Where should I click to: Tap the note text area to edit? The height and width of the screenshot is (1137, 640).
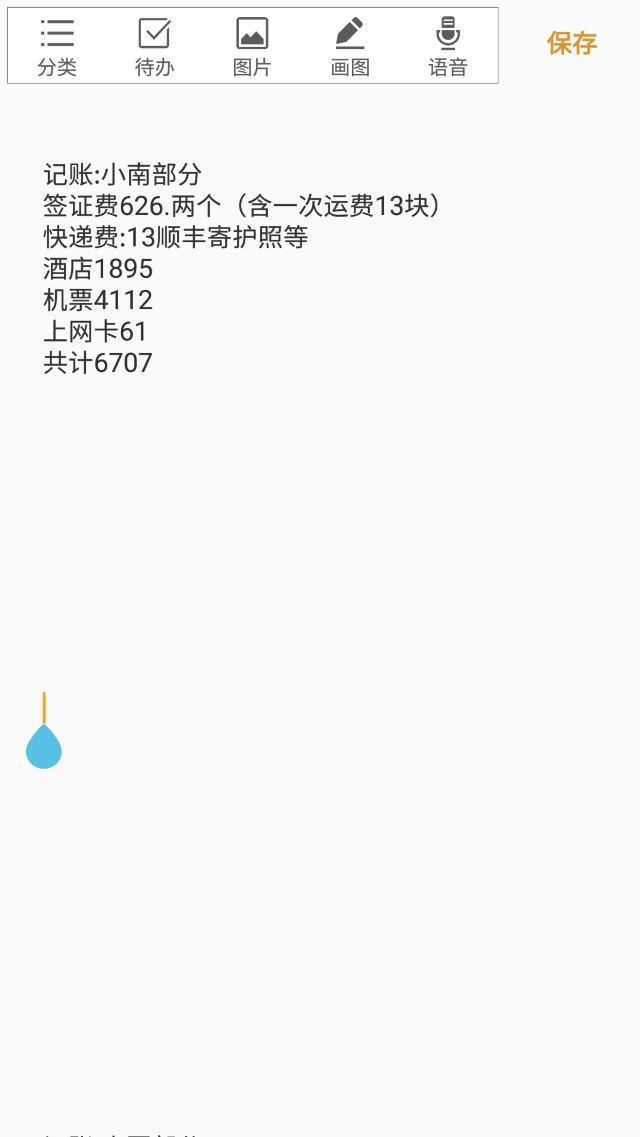320,609
